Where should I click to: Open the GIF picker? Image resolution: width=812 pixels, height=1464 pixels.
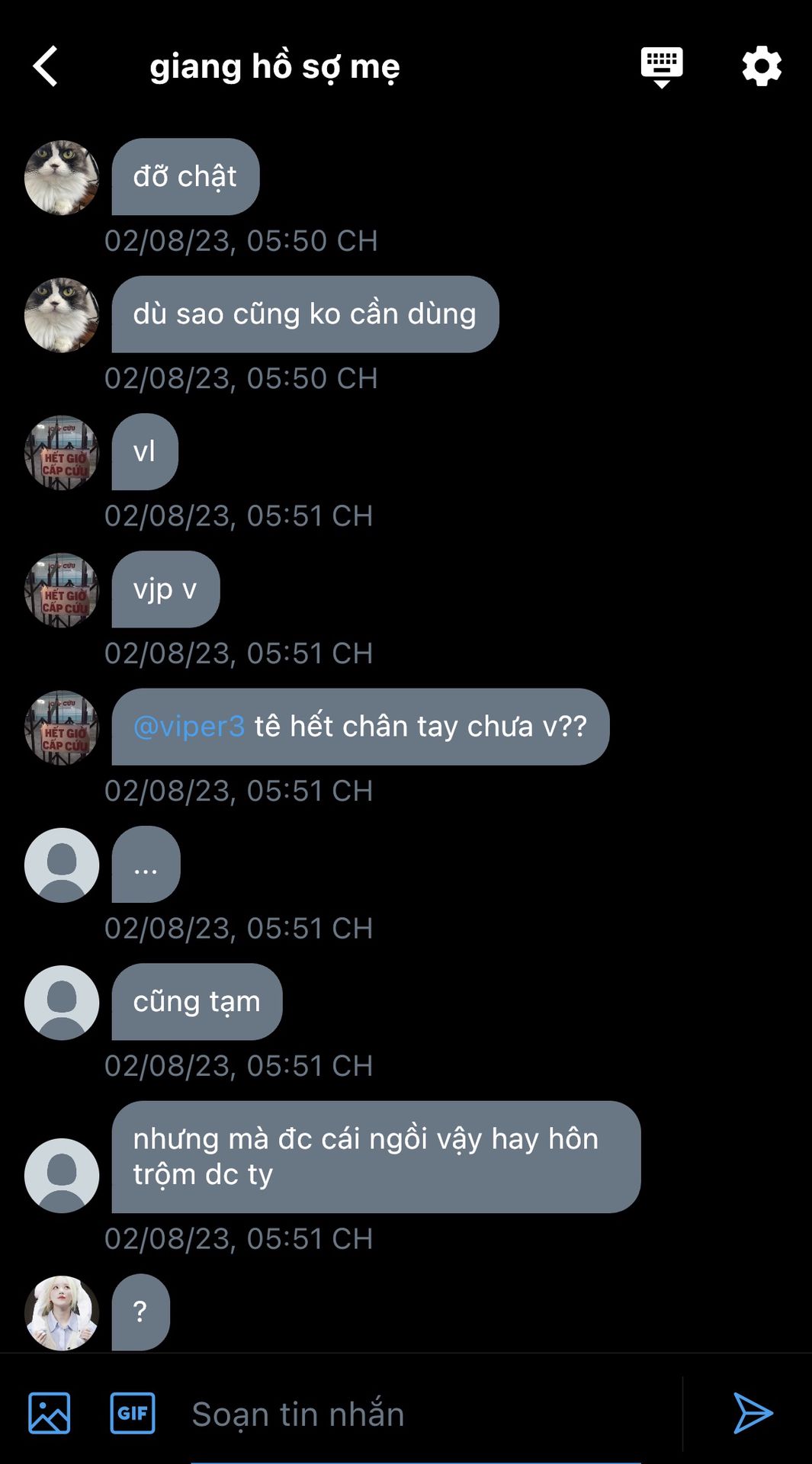click(x=133, y=1413)
